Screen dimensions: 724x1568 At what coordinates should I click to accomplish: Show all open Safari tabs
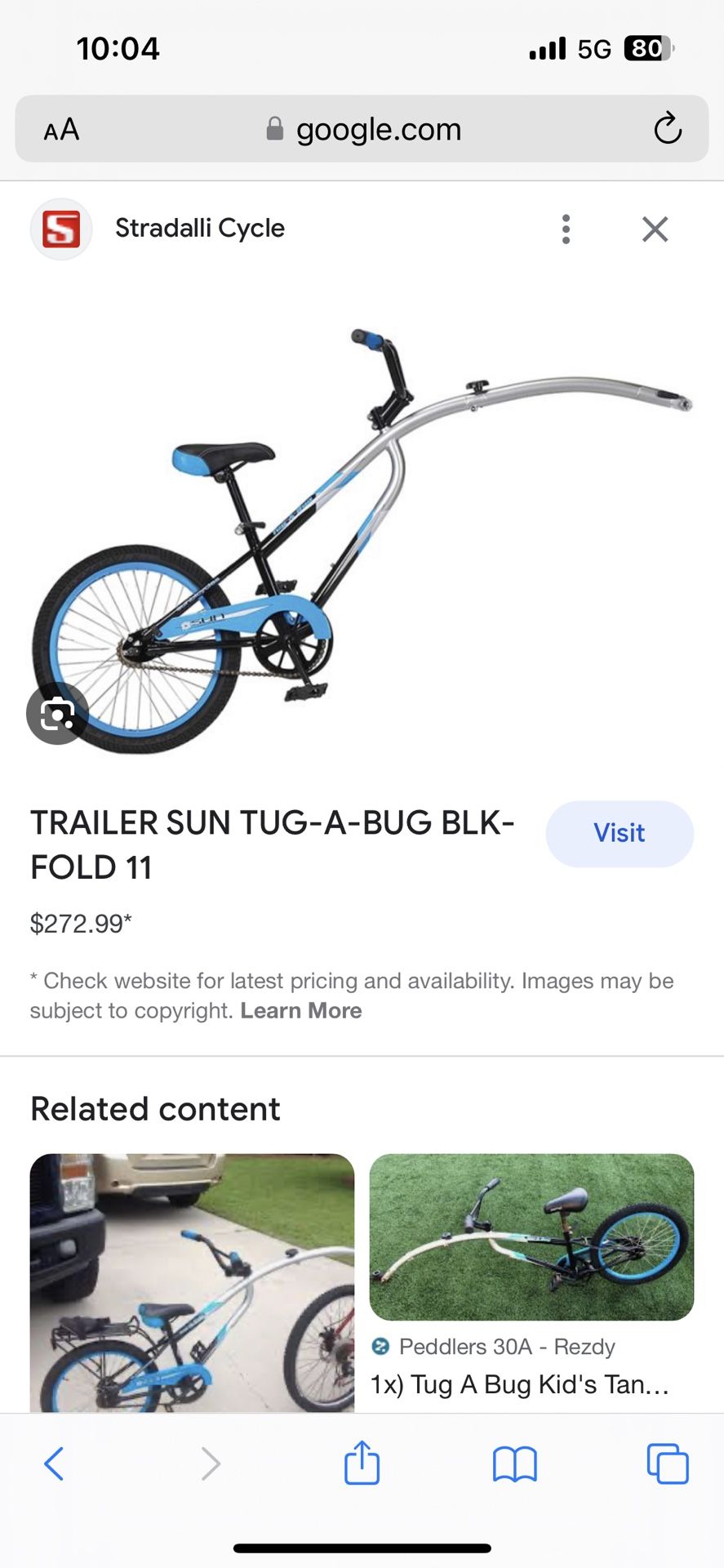668,1463
